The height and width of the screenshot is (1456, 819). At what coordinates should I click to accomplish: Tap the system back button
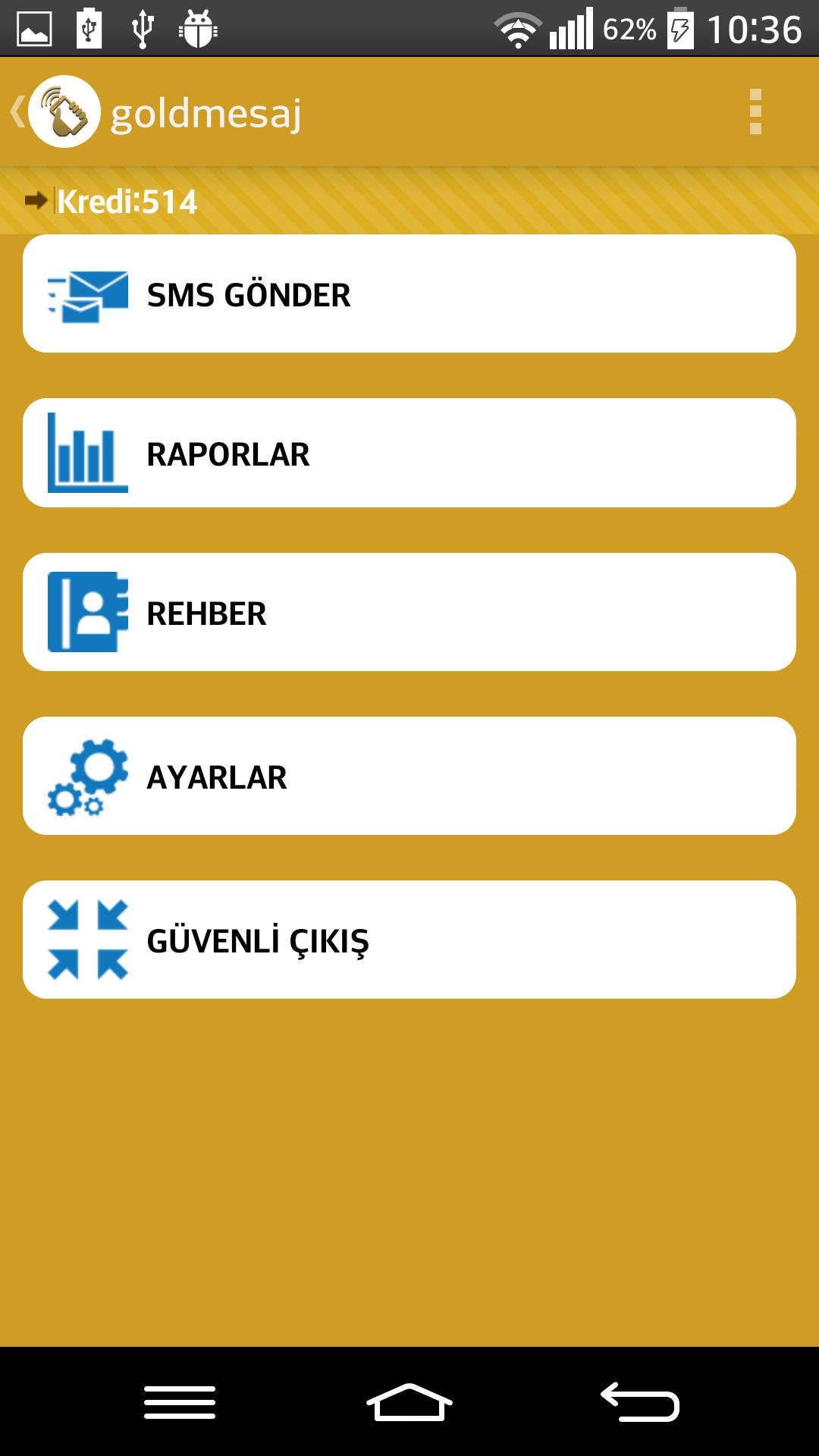[x=640, y=1403]
